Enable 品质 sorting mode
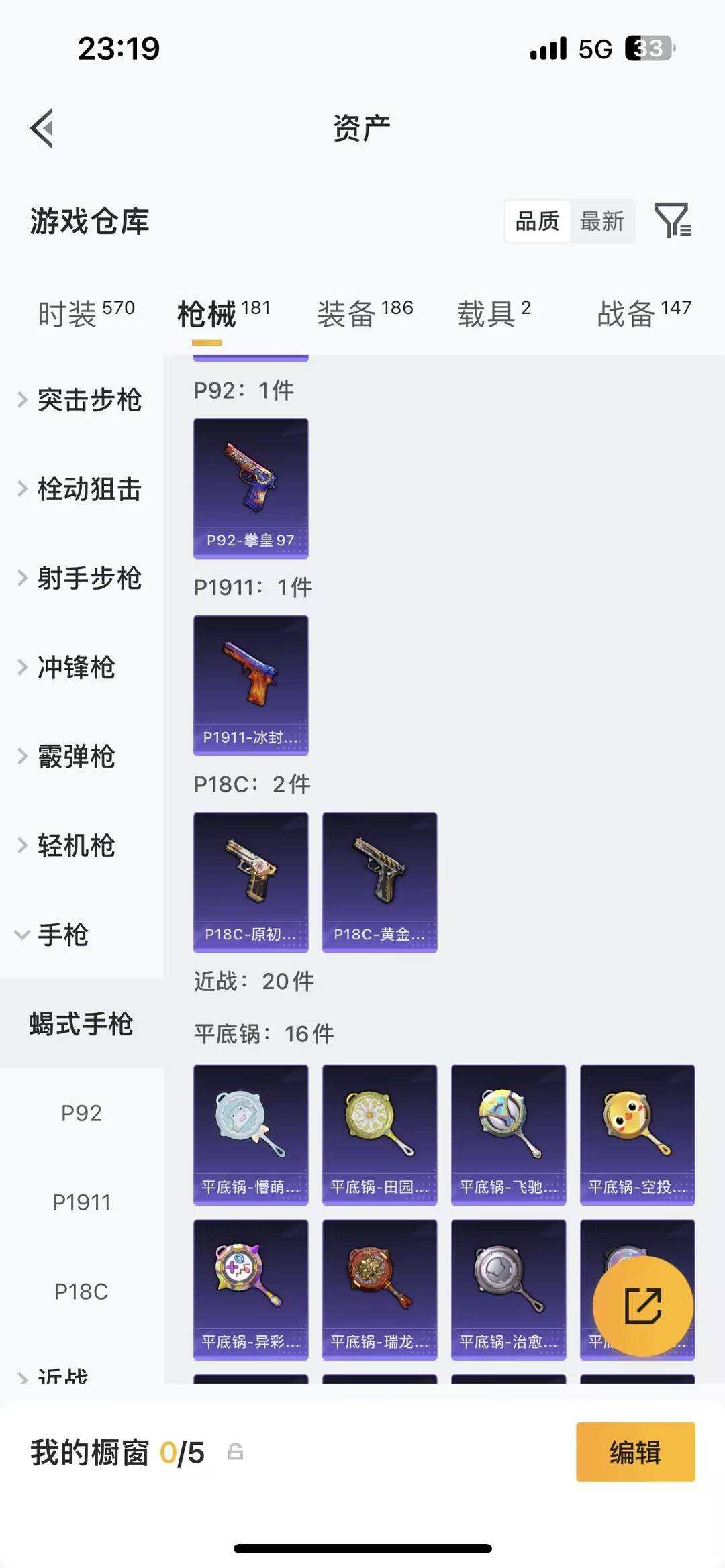725x1568 pixels. tap(536, 221)
